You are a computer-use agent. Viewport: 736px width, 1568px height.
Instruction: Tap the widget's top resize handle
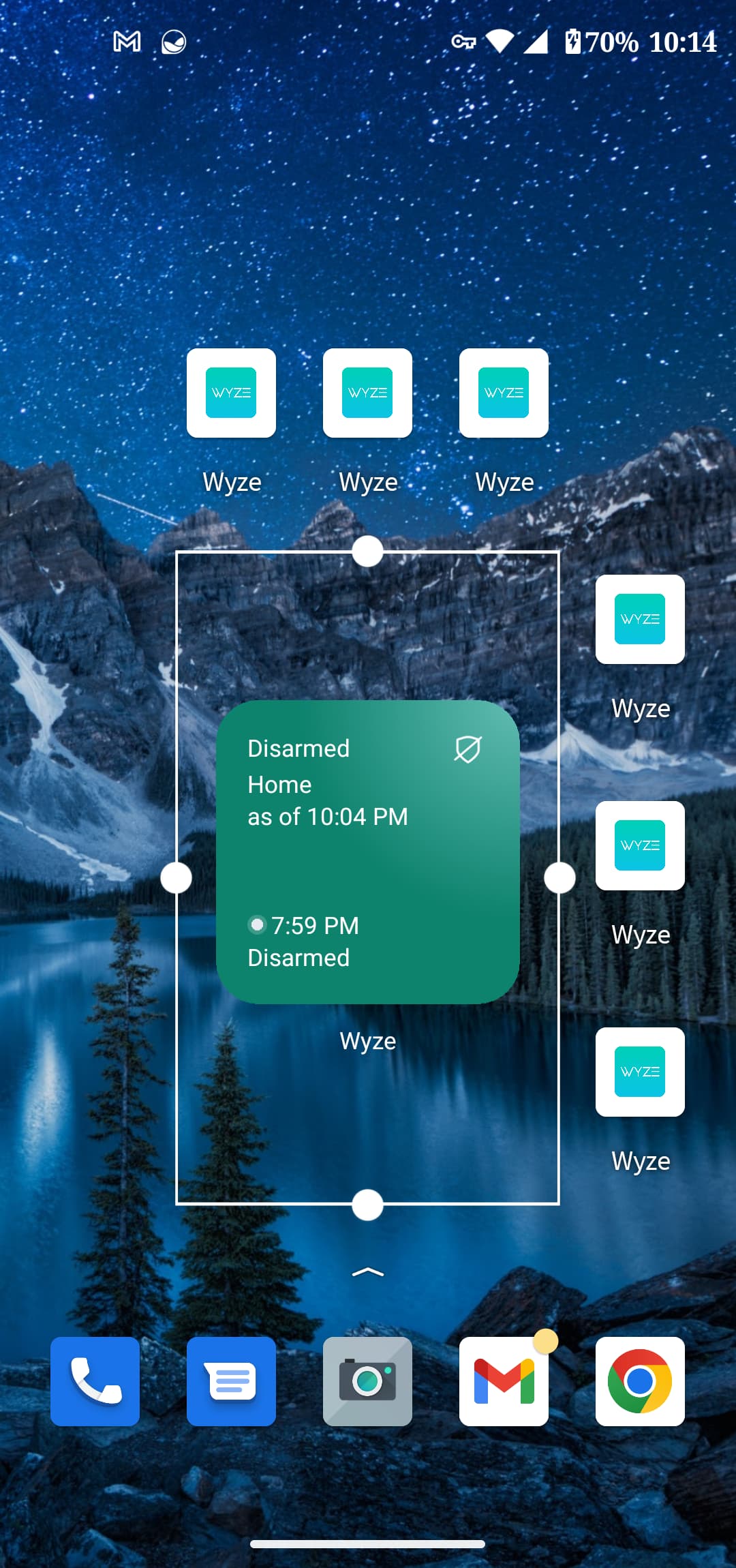(368, 552)
